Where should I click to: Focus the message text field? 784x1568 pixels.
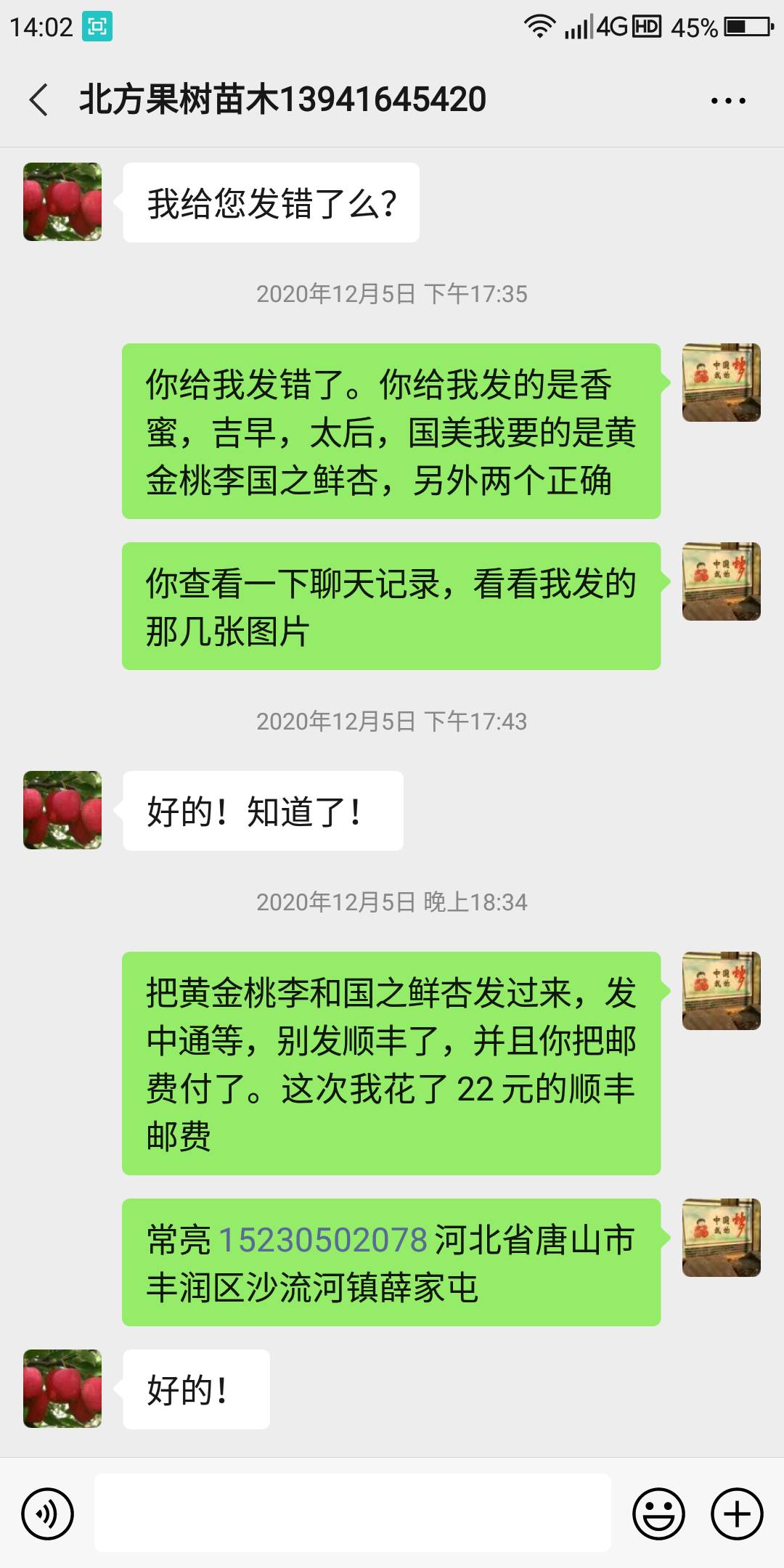353,1514
